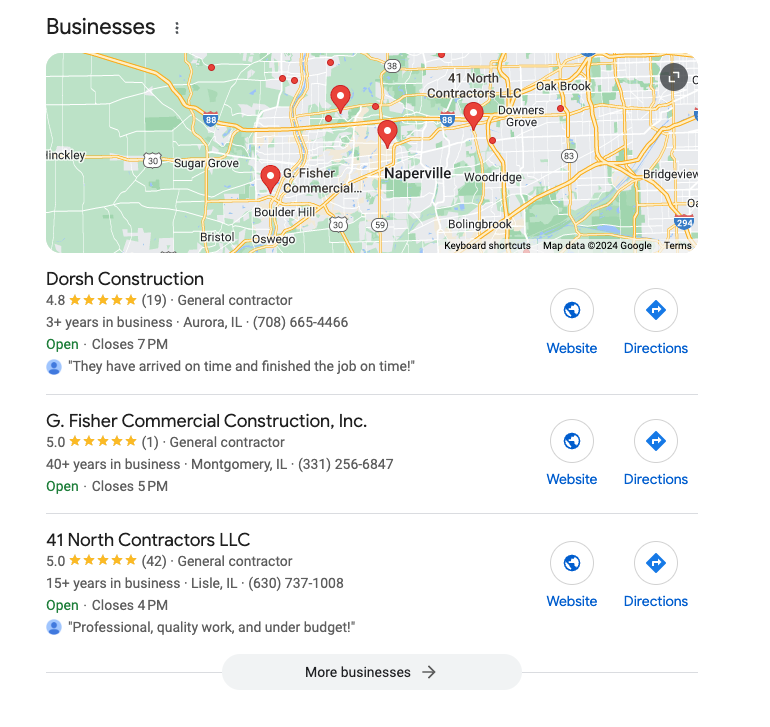Open the Businesses overflow menu
This screenshot has width=770, height=727.
click(177, 28)
